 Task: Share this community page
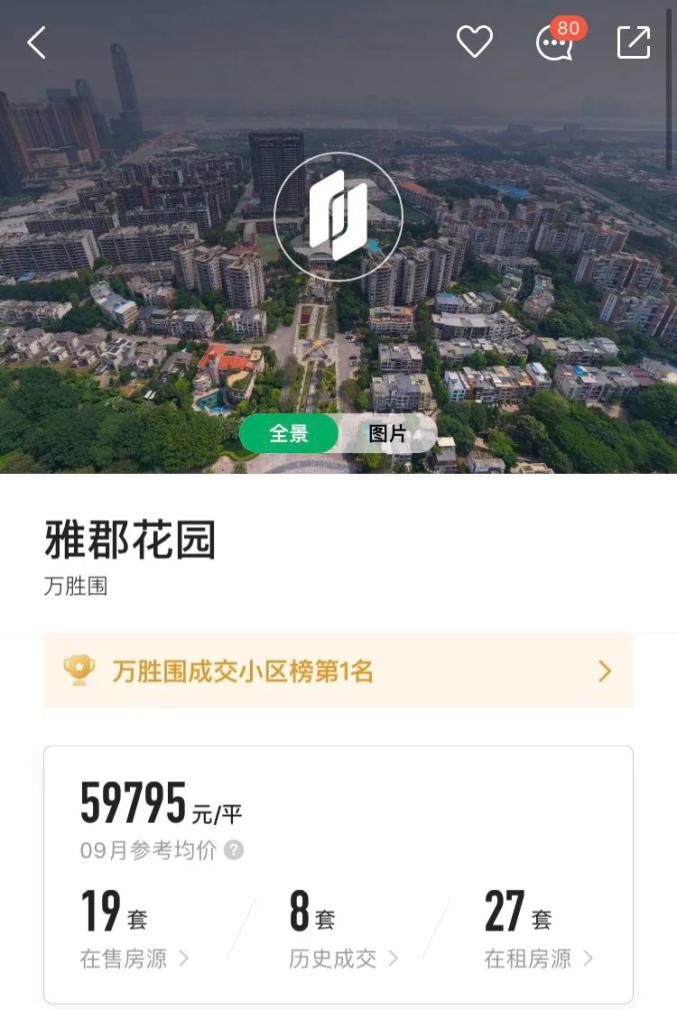tap(633, 42)
